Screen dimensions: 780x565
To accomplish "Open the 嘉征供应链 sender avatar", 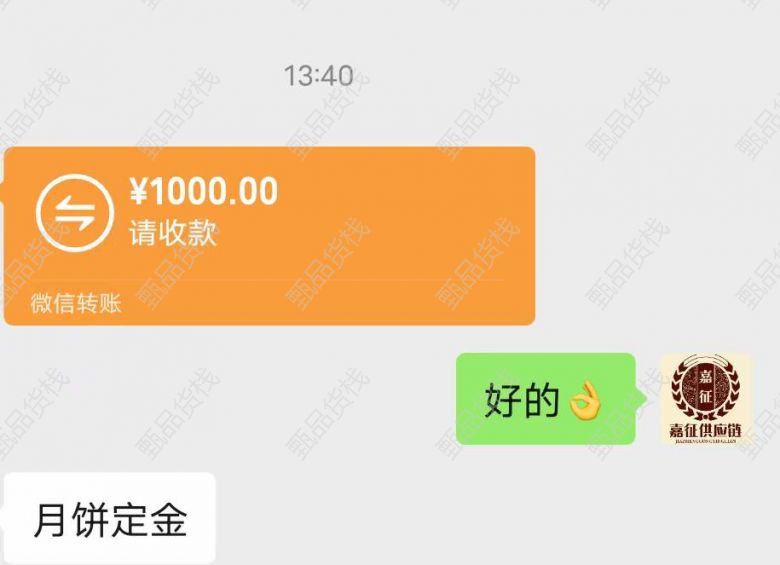I will click(705, 399).
